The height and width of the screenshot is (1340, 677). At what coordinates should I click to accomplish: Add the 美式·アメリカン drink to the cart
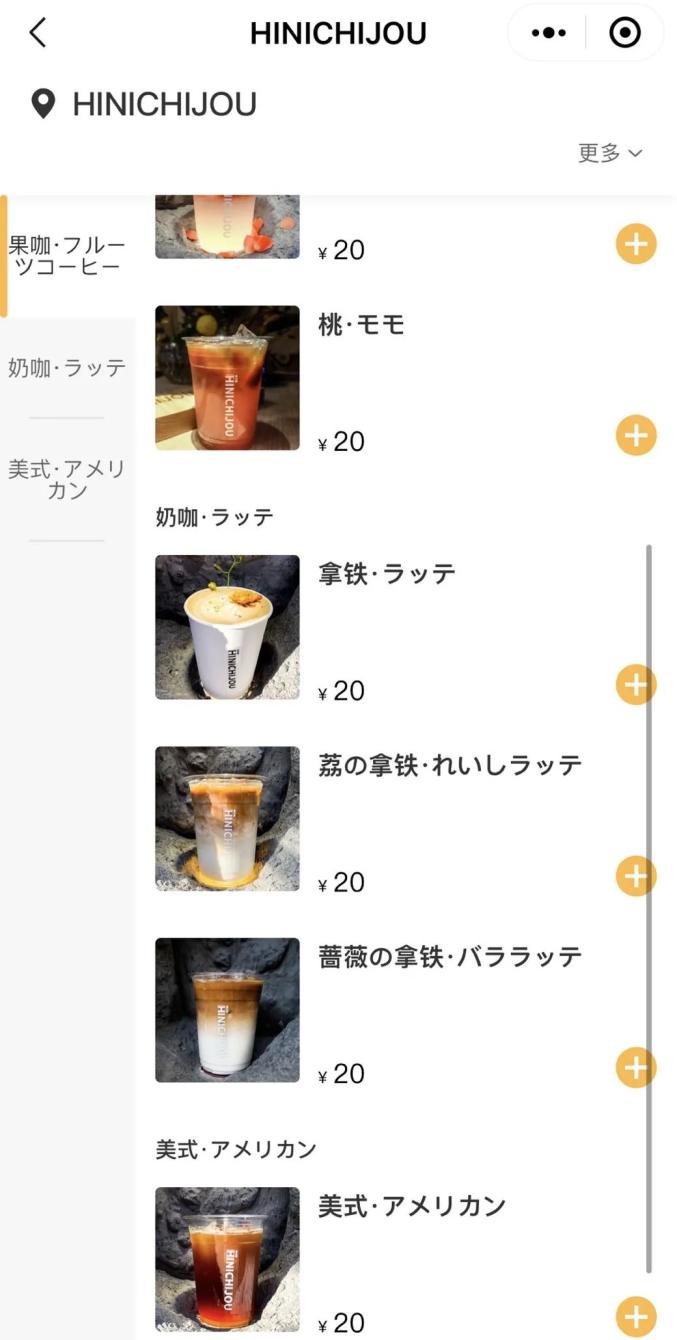[x=635, y=1316]
